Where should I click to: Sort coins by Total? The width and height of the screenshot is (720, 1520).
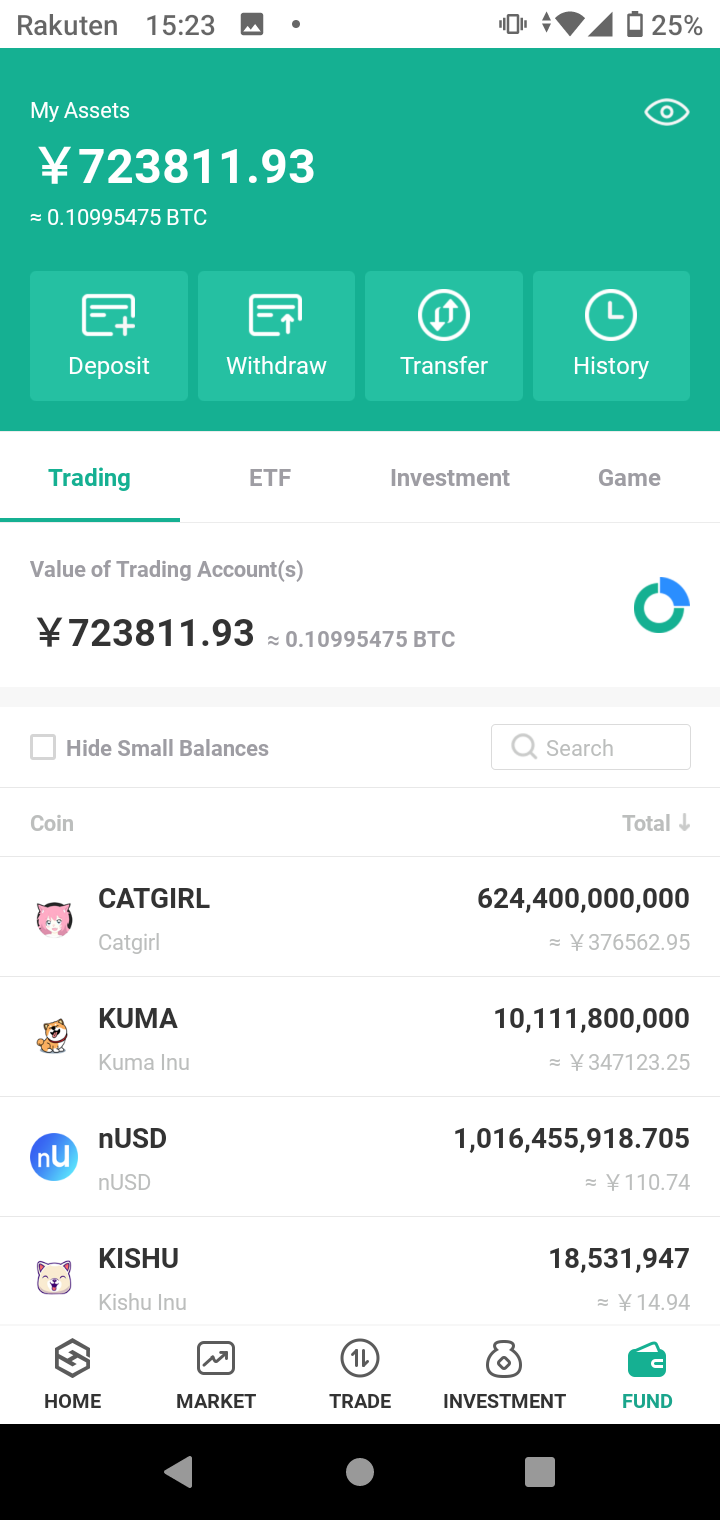point(656,823)
